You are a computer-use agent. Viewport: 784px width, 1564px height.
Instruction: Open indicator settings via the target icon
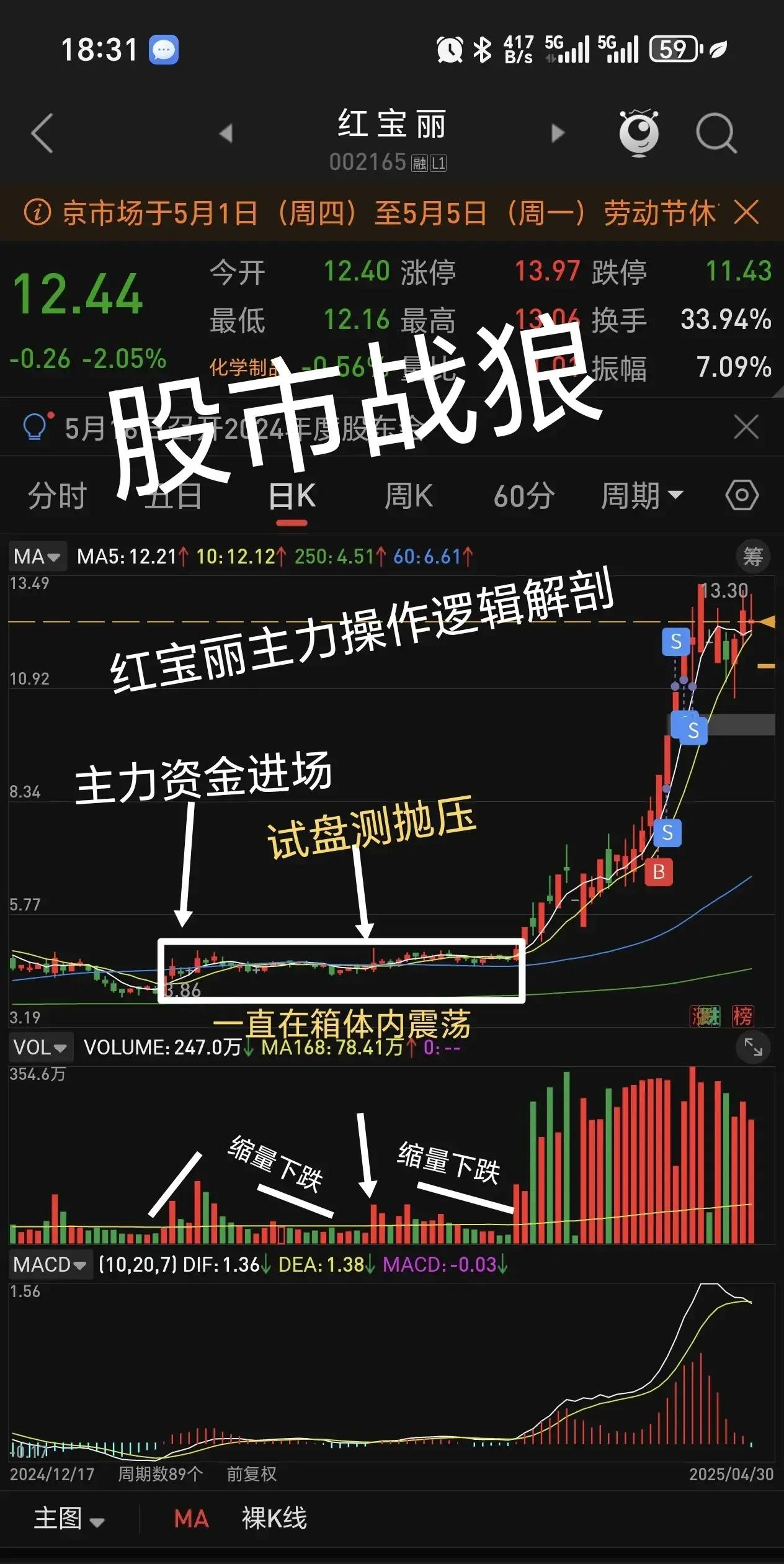[742, 495]
